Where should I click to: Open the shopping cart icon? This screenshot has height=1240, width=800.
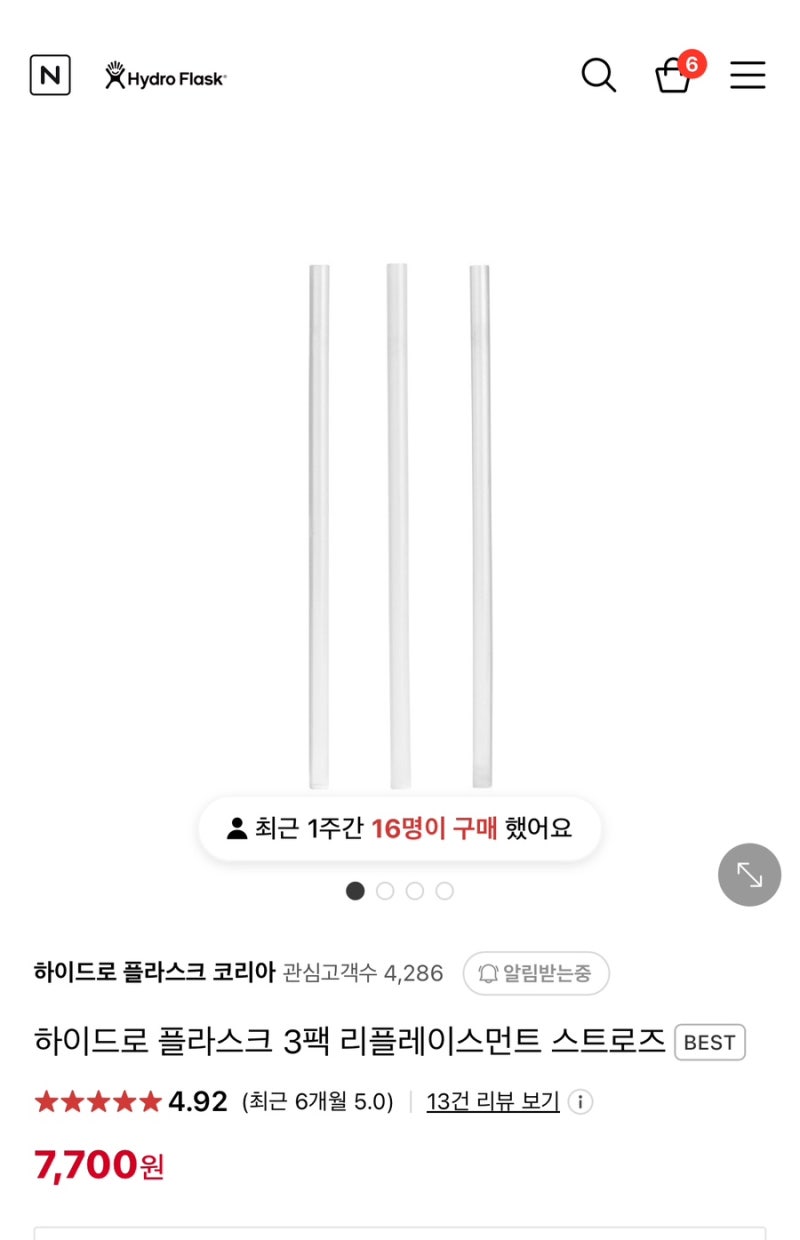tap(673, 77)
